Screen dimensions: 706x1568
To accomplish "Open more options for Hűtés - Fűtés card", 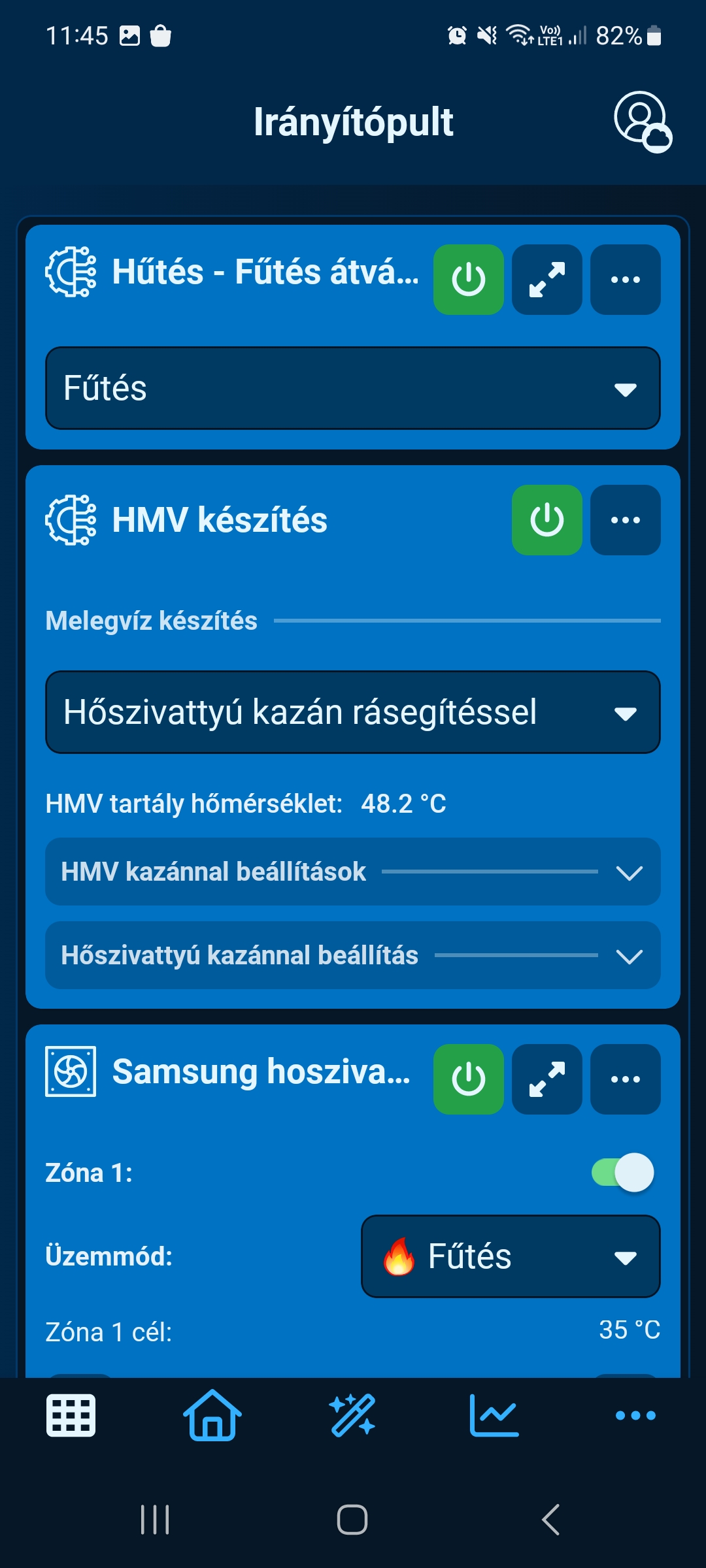I will click(x=625, y=280).
